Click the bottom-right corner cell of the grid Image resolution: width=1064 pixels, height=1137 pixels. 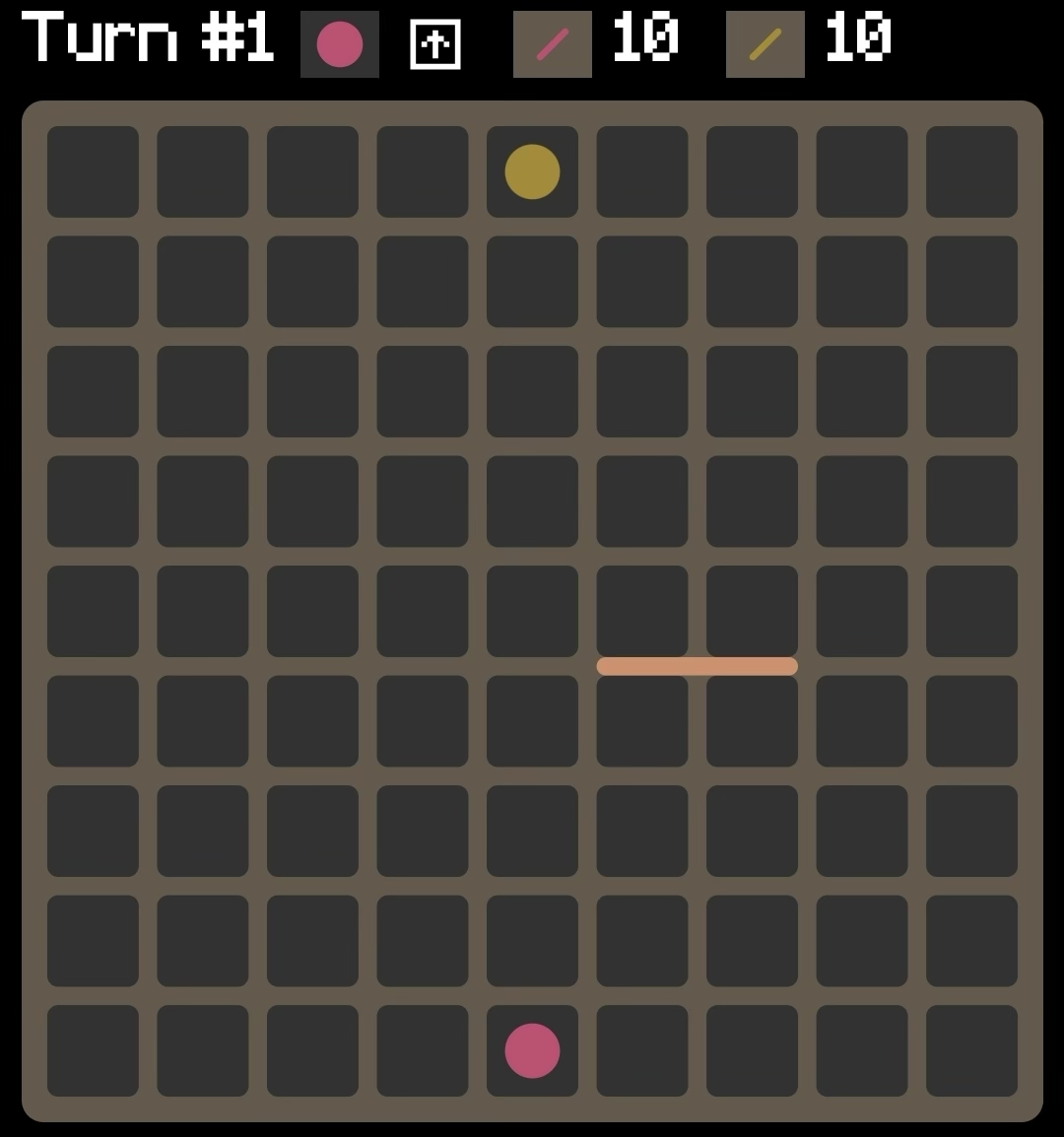(x=970, y=1052)
